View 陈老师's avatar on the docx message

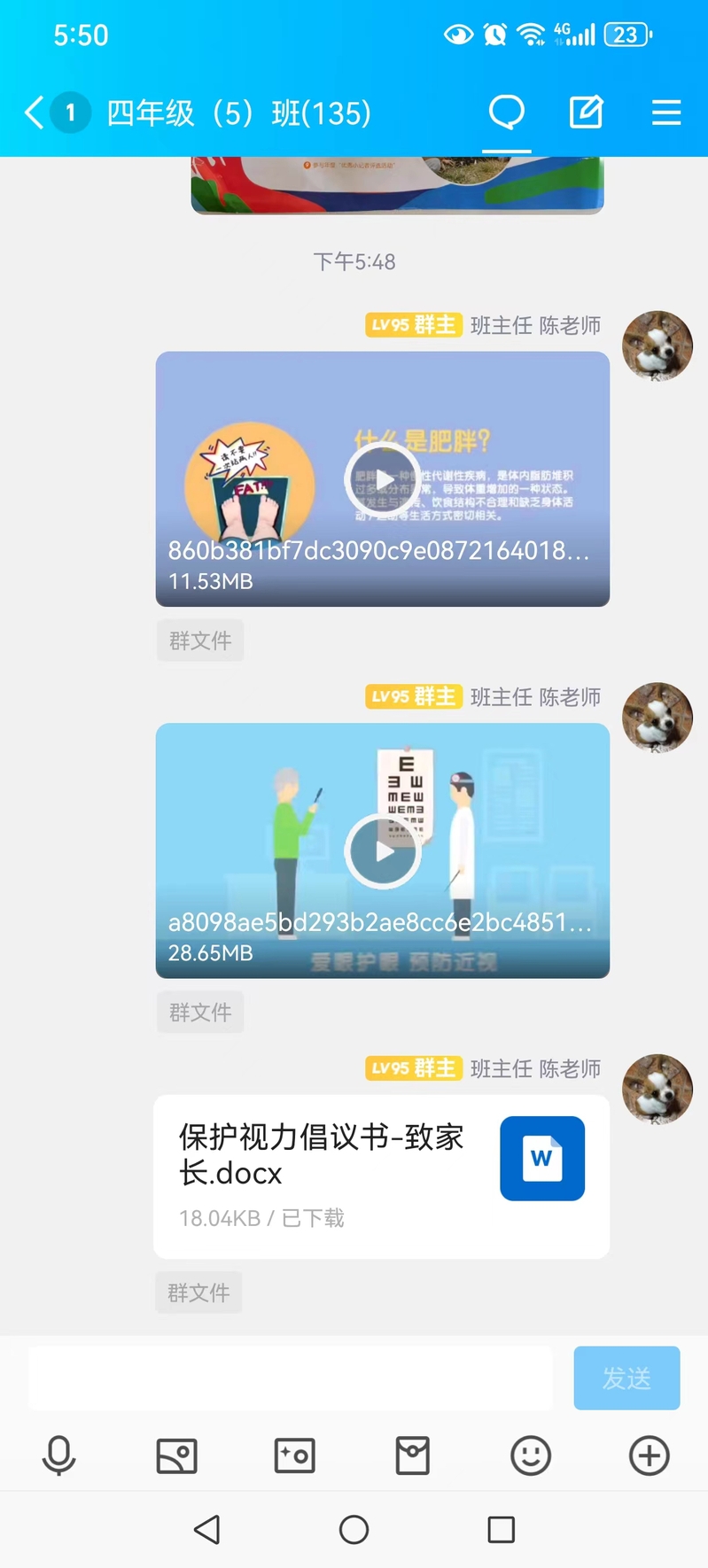pyautogui.click(x=657, y=1089)
